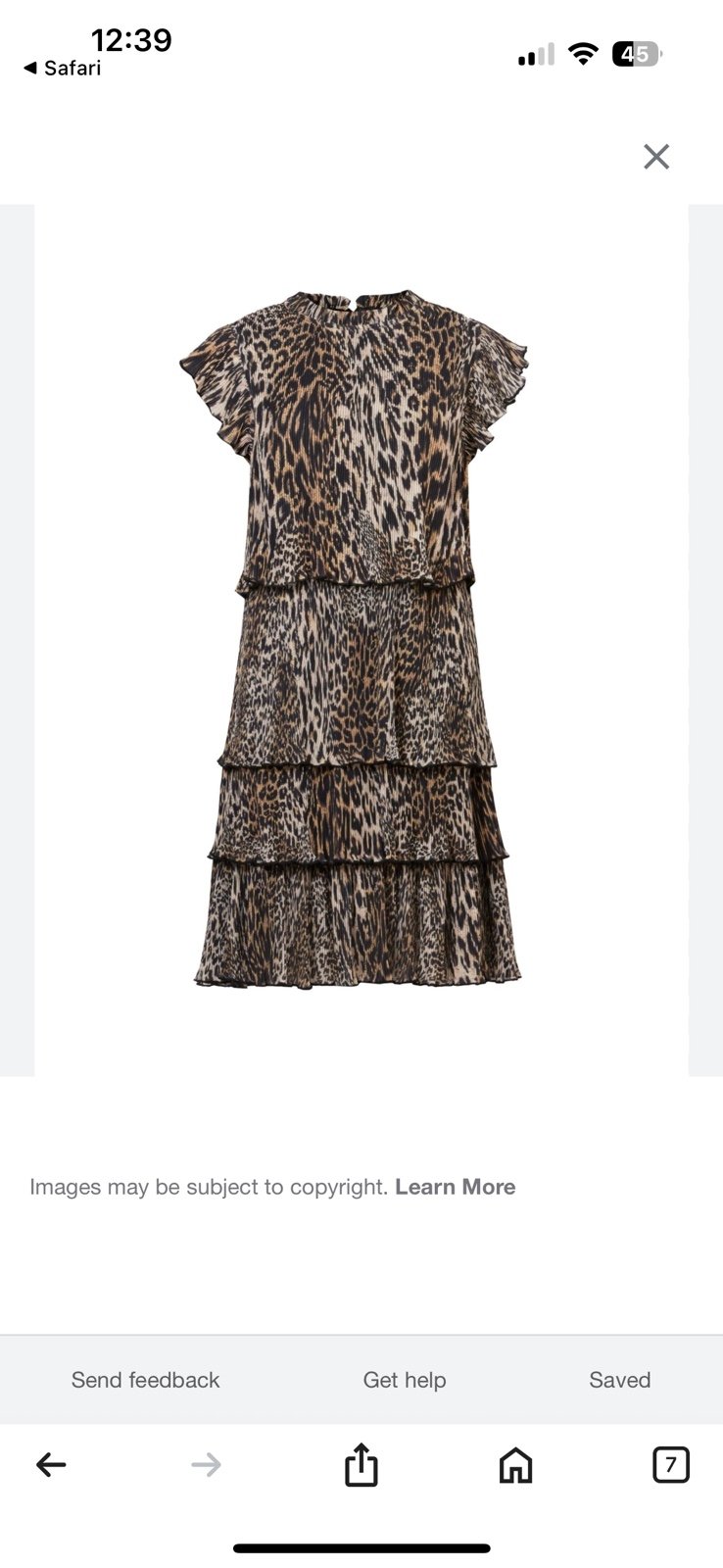Go to the browser home page
This screenshot has height=1568, width=723.
click(516, 1465)
